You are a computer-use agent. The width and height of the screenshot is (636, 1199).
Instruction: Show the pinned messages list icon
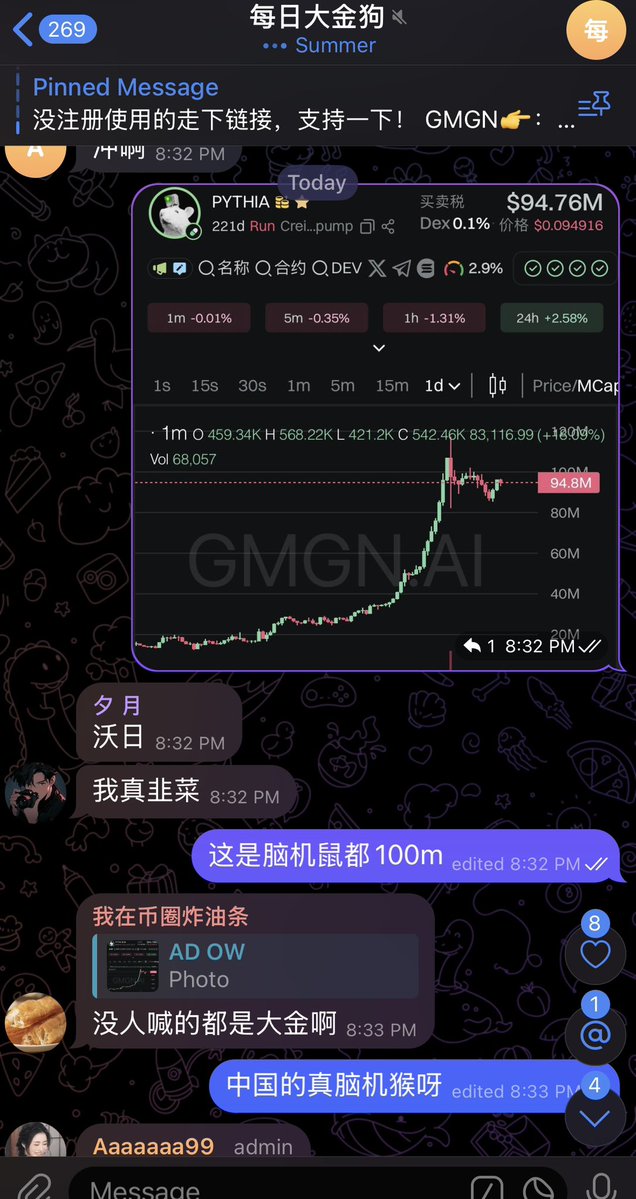(x=593, y=104)
